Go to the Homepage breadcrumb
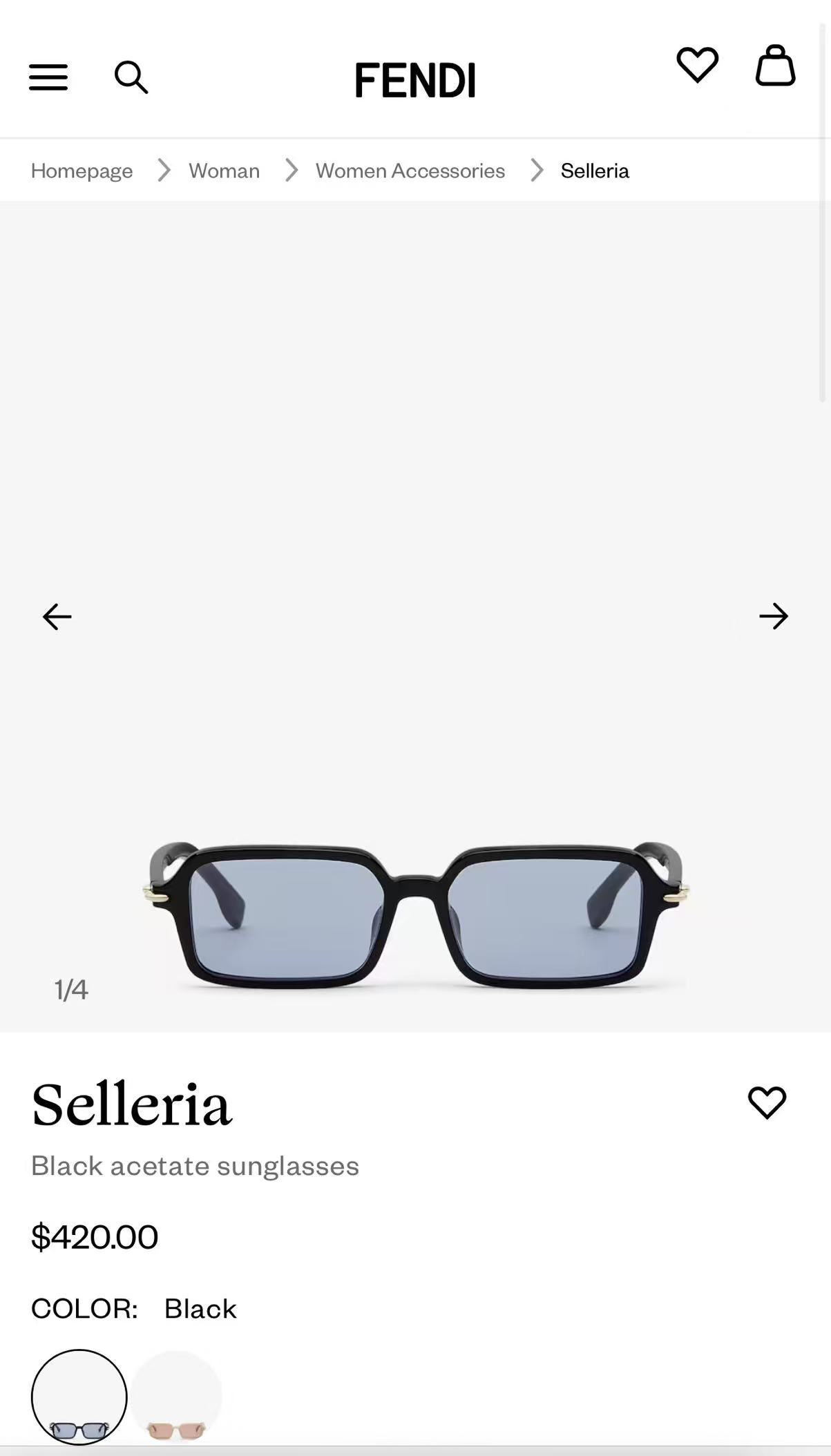The image size is (831, 1456). pos(82,171)
